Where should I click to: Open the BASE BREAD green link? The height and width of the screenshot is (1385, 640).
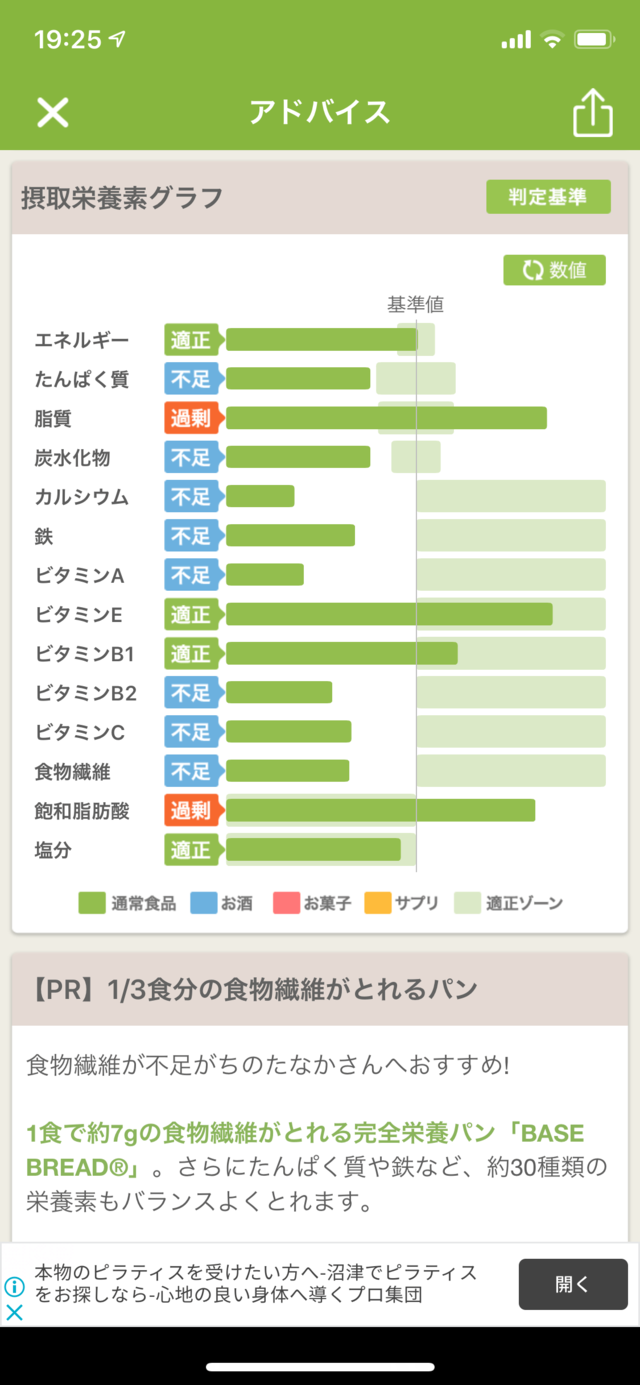pos(305,1149)
